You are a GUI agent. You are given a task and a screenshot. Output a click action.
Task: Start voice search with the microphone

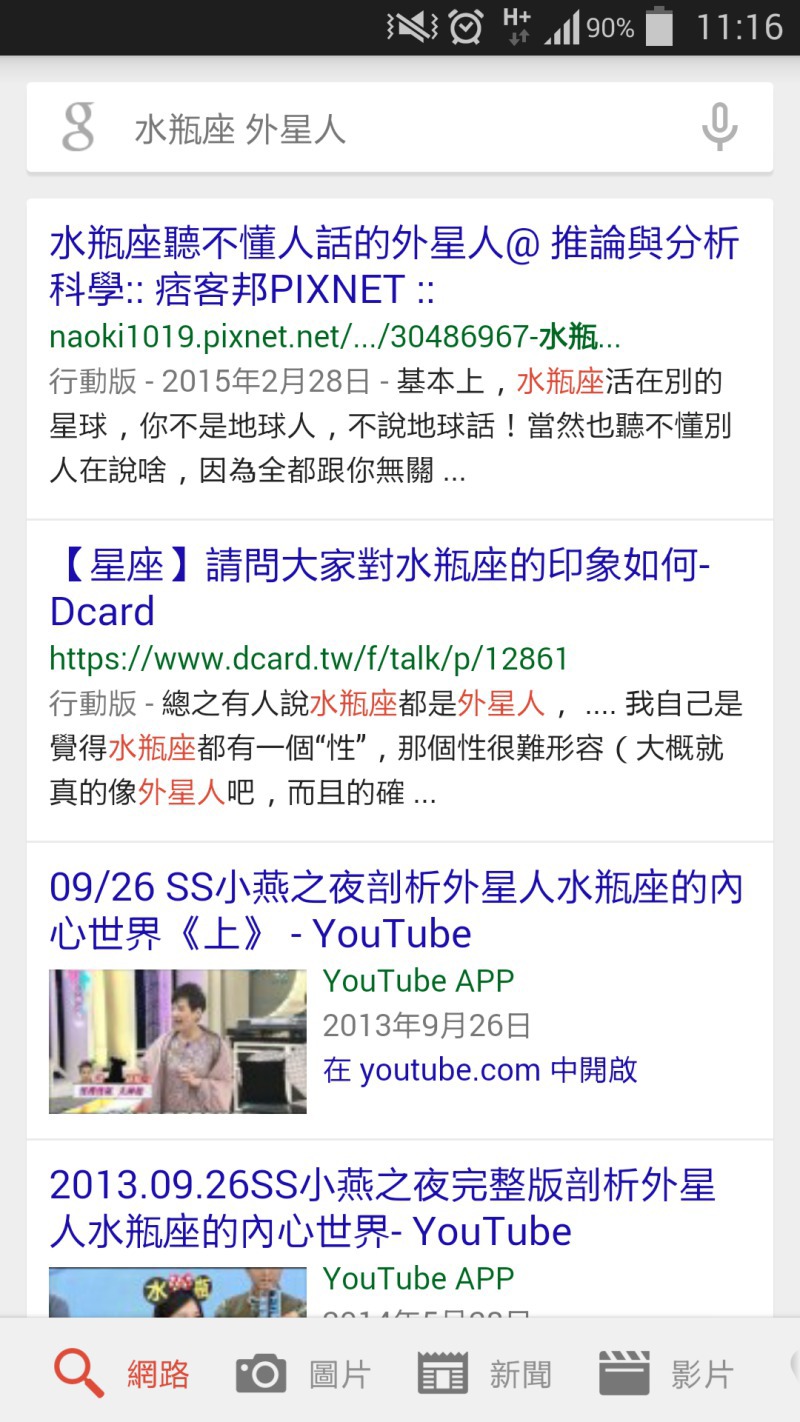click(x=719, y=129)
